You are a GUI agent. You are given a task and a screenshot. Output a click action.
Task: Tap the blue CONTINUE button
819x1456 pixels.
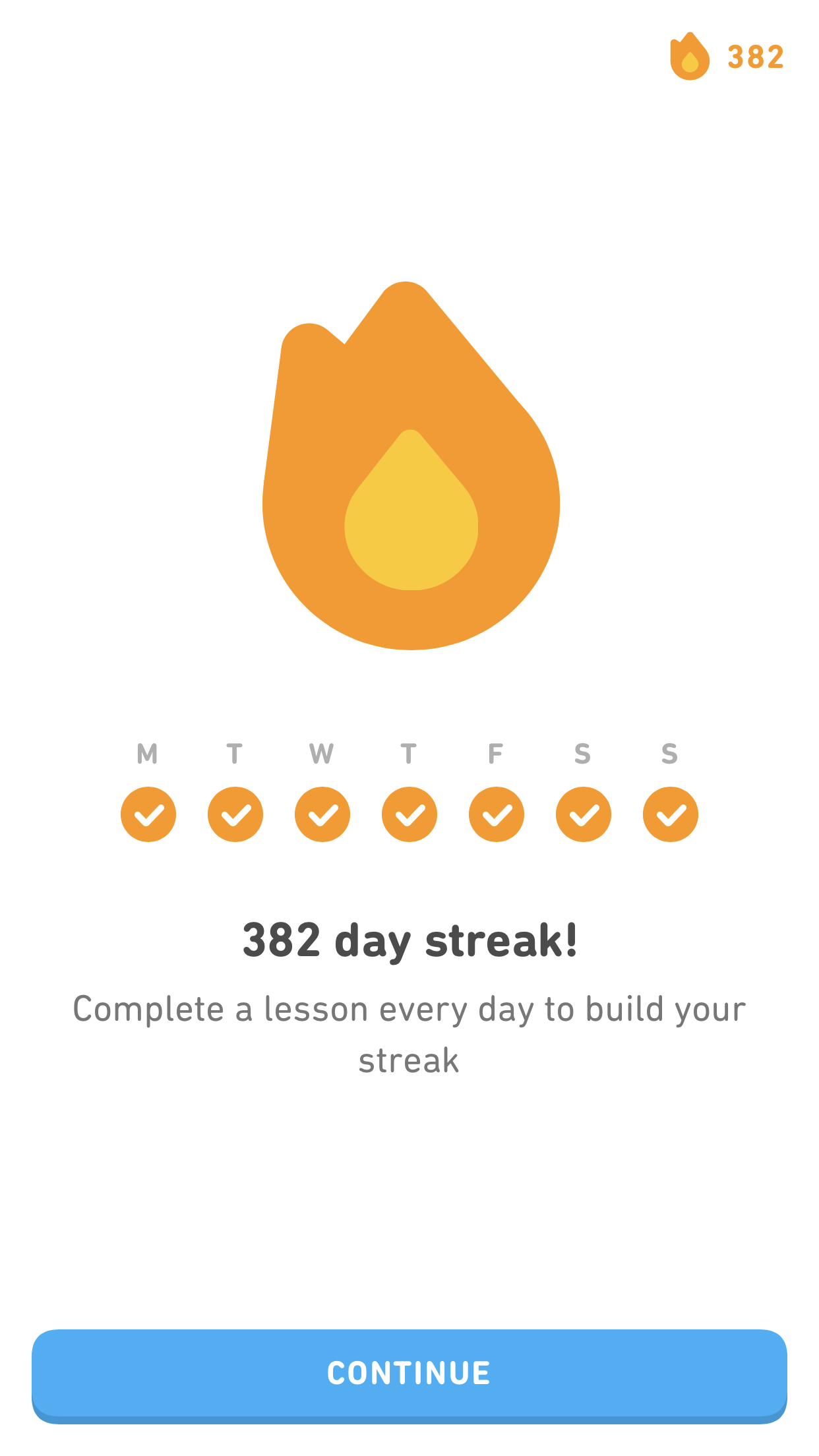coord(409,1376)
